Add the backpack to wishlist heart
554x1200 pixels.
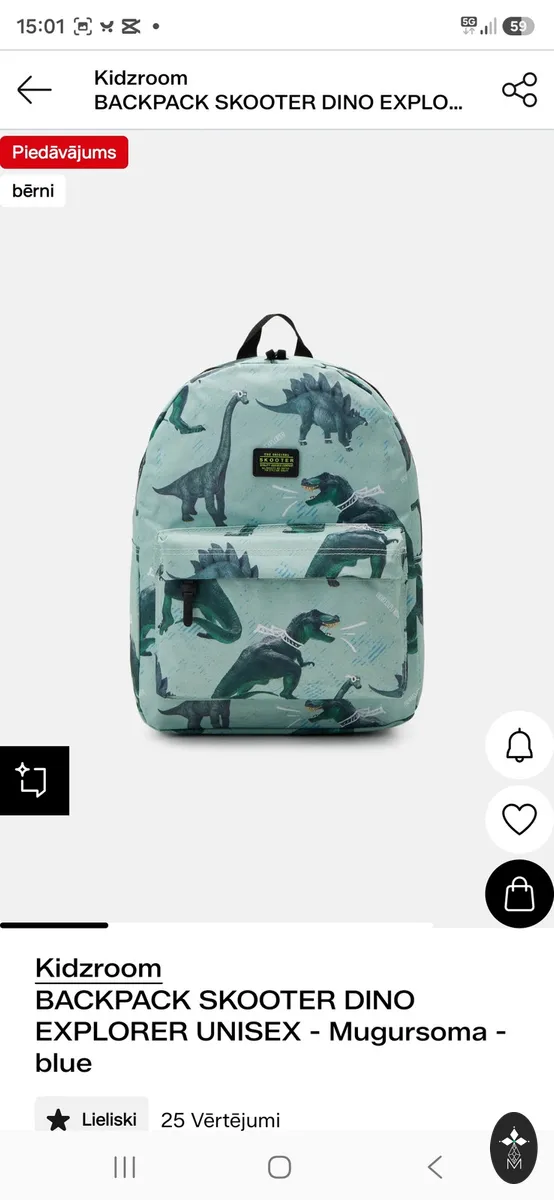click(519, 820)
